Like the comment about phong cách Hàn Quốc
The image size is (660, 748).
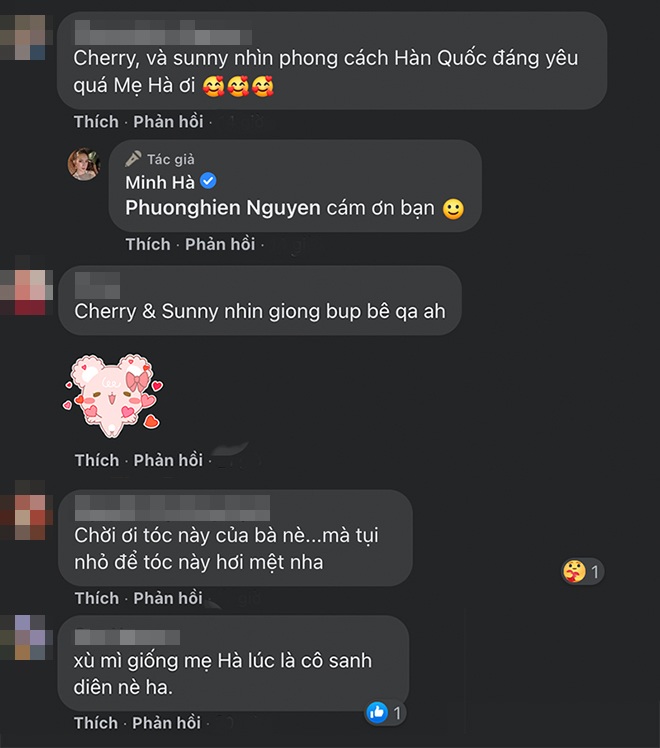click(x=96, y=122)
